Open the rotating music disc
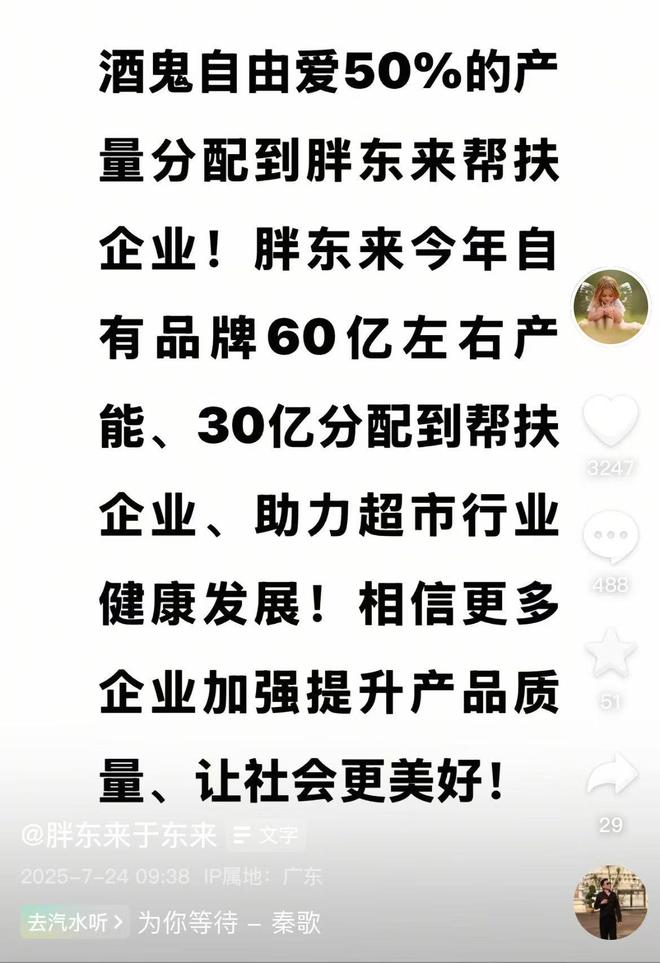 (610, 902)
